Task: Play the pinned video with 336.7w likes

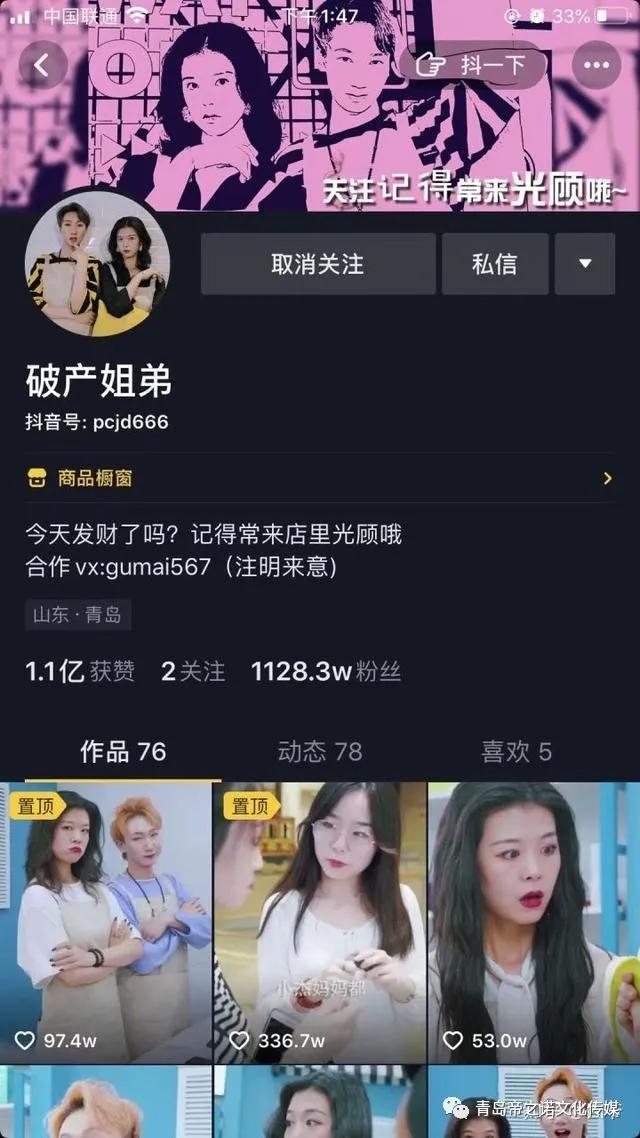Action: [x=320, y=920]
